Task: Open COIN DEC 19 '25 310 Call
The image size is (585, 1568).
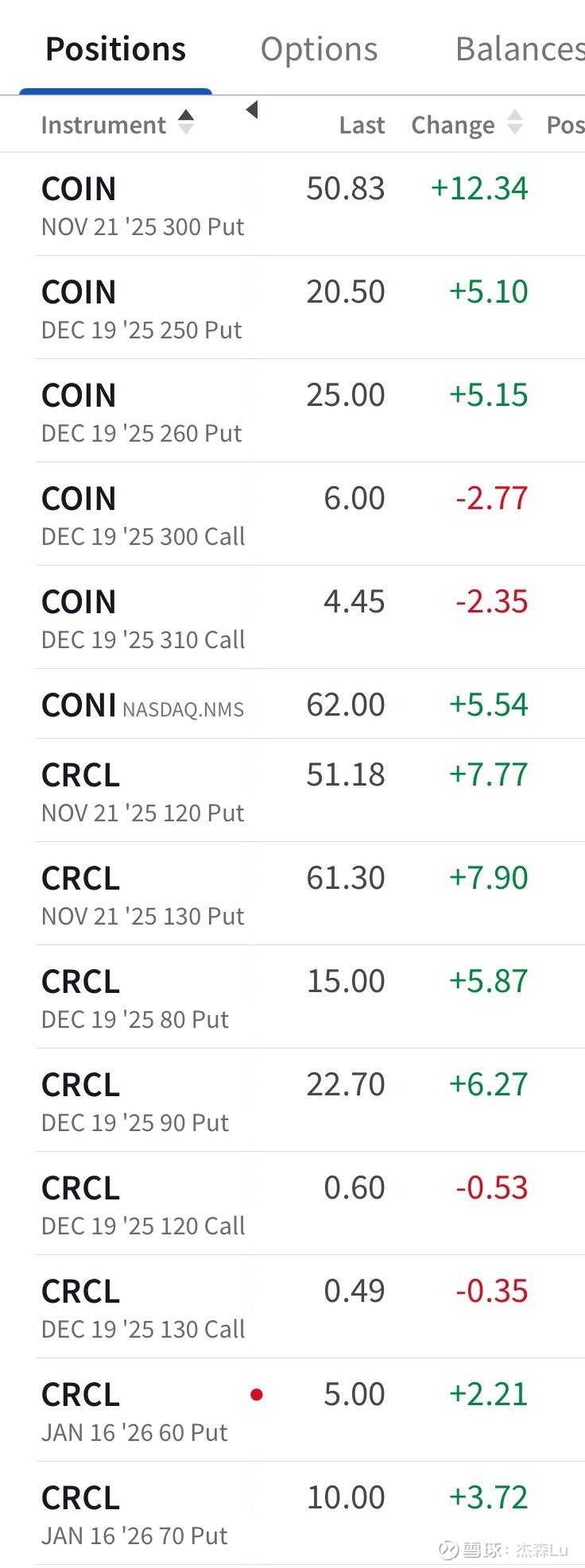Action: (x=143, y=618)
